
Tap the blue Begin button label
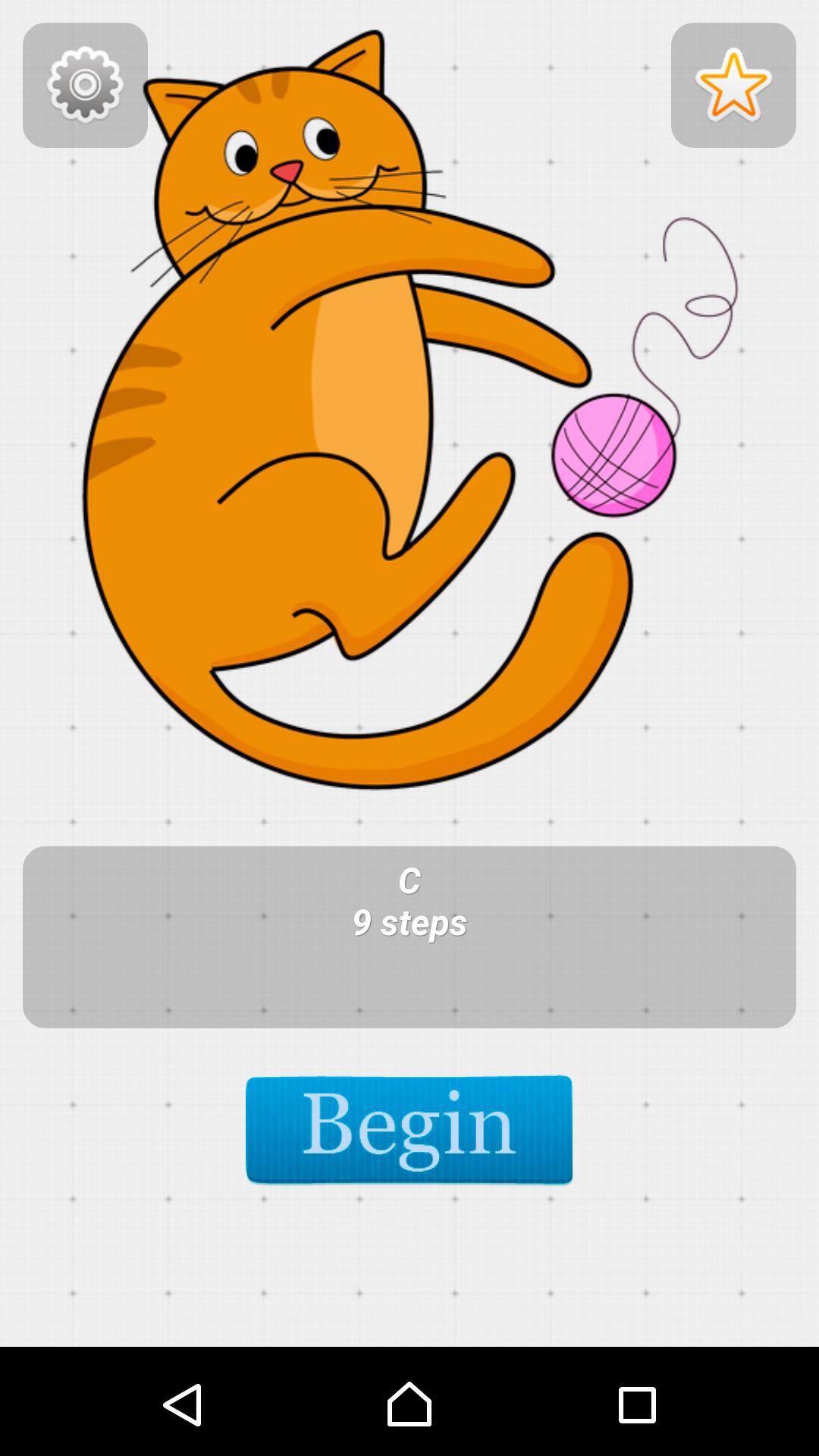click(x=409, y=1129)
